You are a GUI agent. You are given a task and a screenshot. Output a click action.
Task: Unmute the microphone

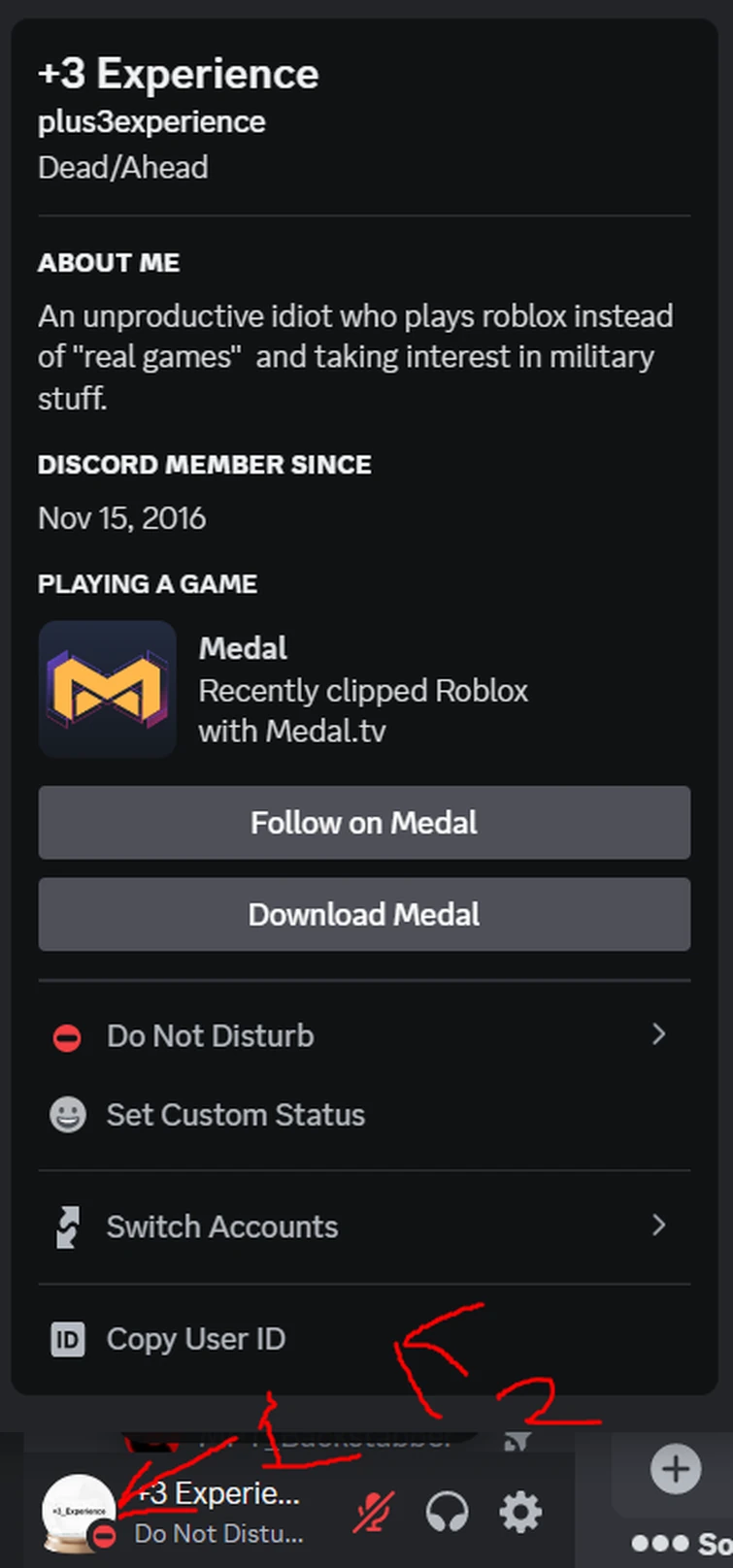pyautogui.click(x=374, y=1512)
